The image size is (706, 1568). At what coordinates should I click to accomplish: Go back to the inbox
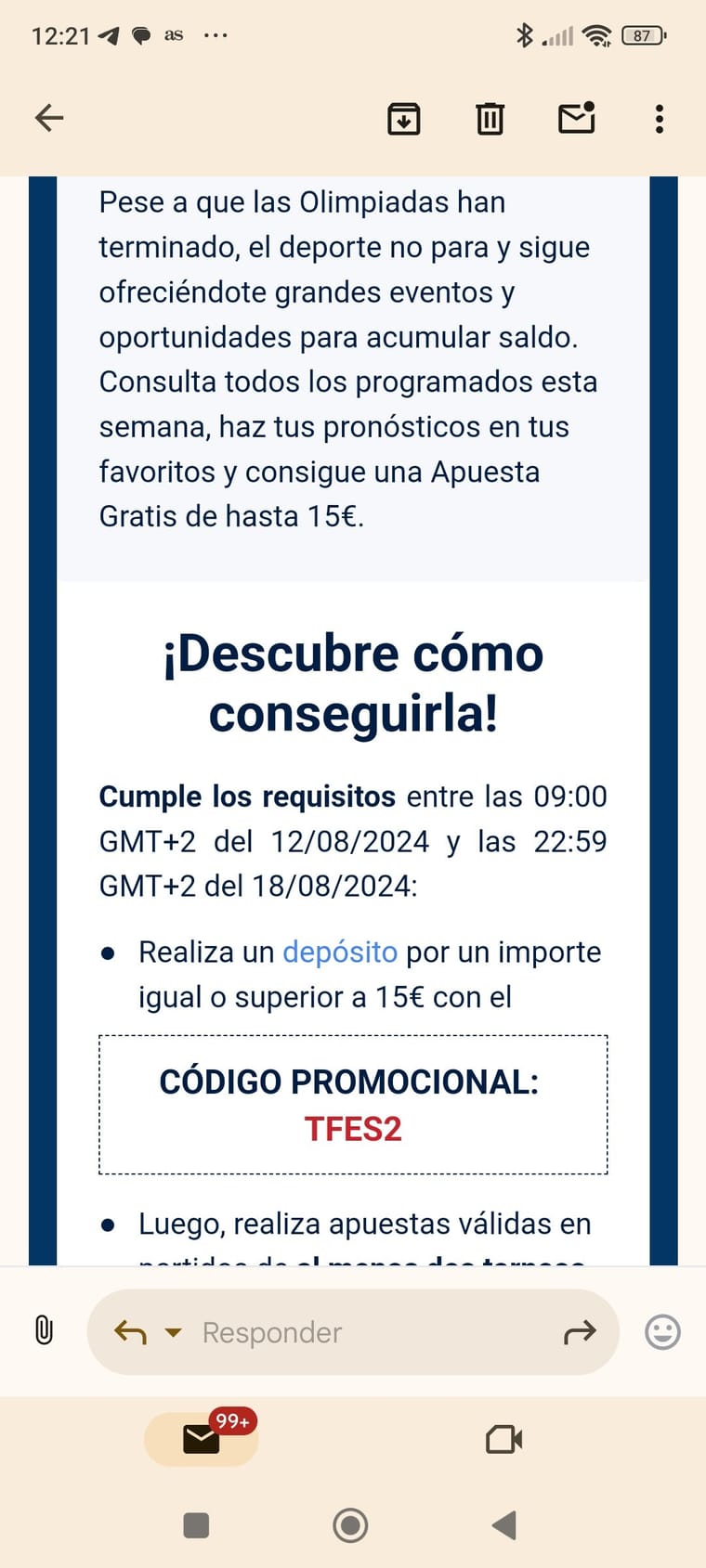[x=49, y=118]
